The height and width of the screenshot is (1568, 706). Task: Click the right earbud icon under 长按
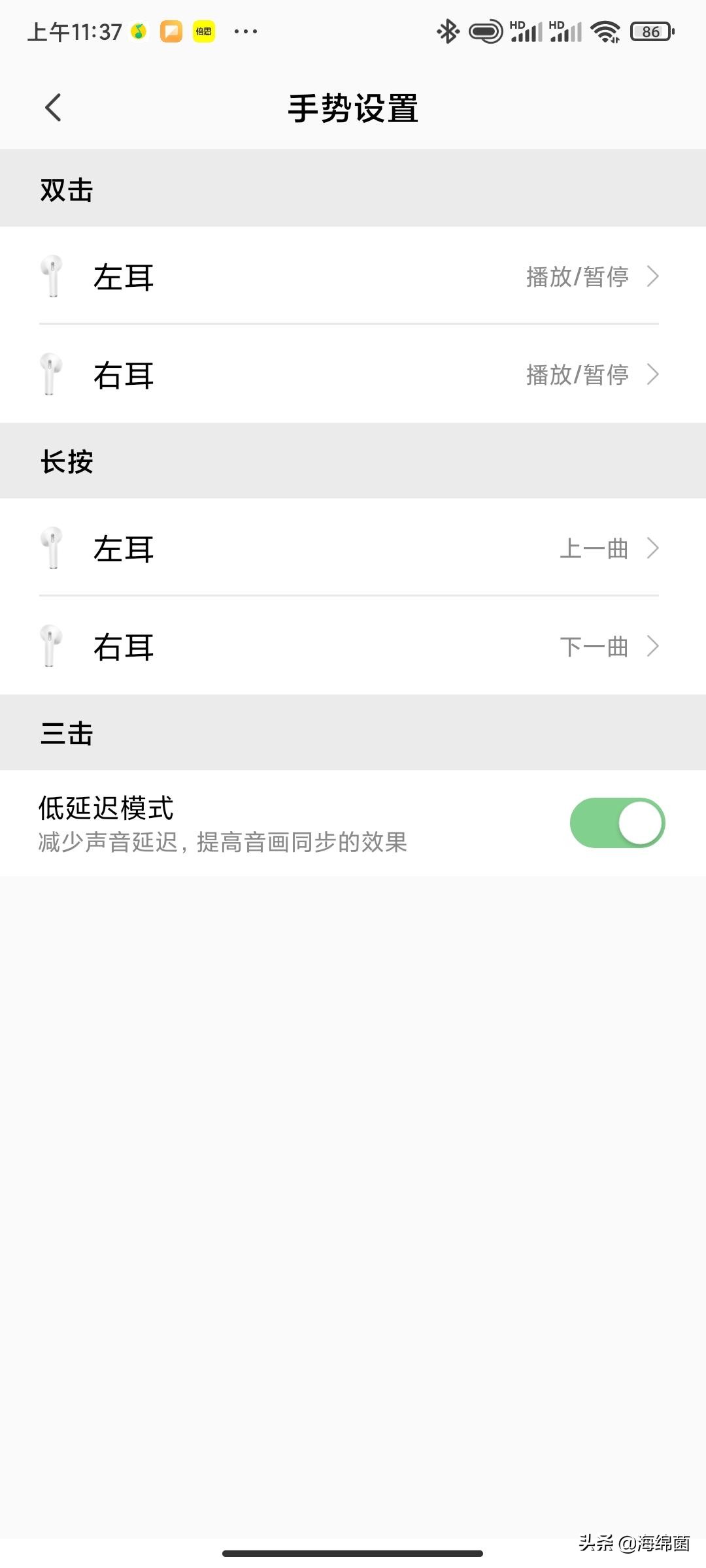pyautogui.click(x=51, y=647)
